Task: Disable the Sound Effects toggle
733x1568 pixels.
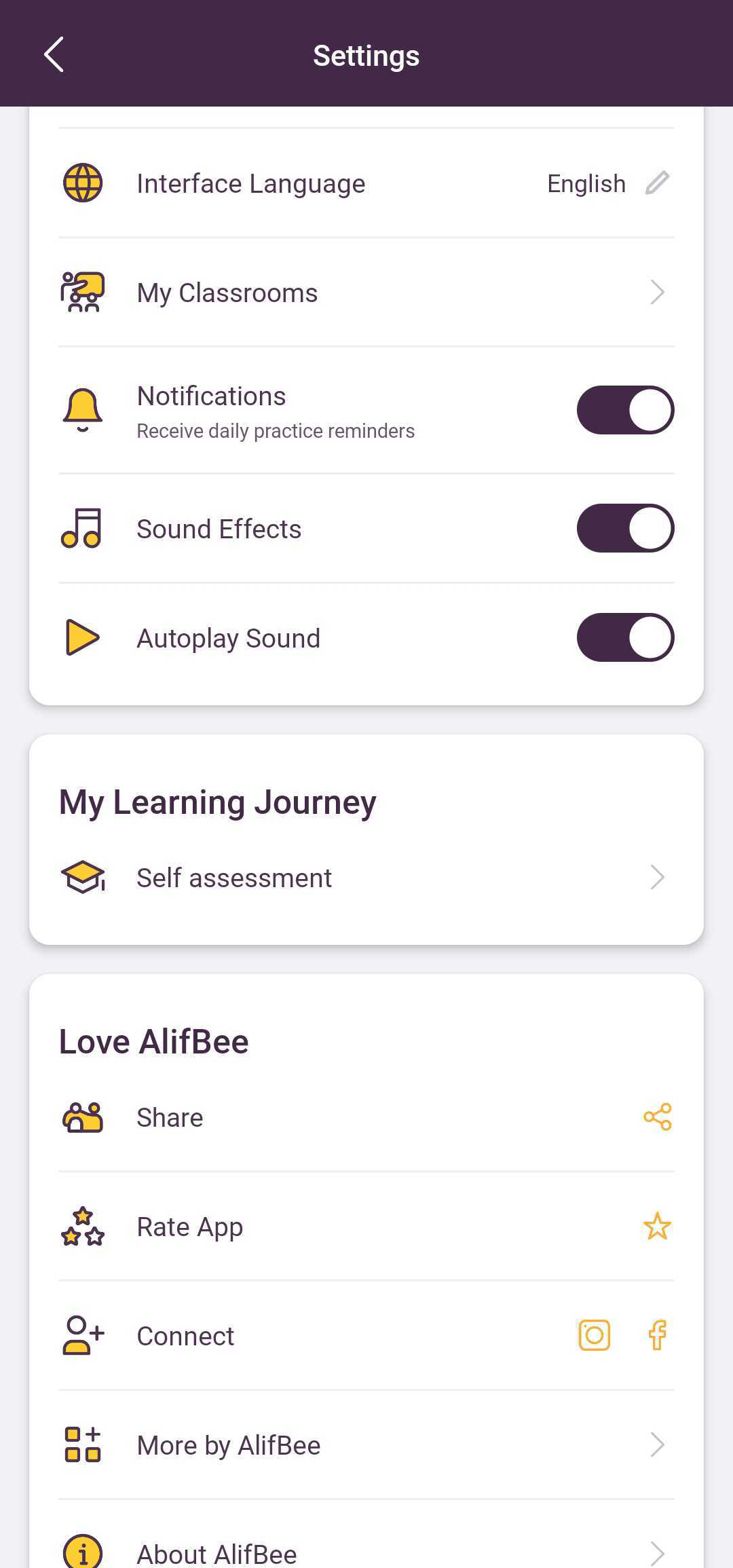Action: pyautogui.click(x=624, y=528)
